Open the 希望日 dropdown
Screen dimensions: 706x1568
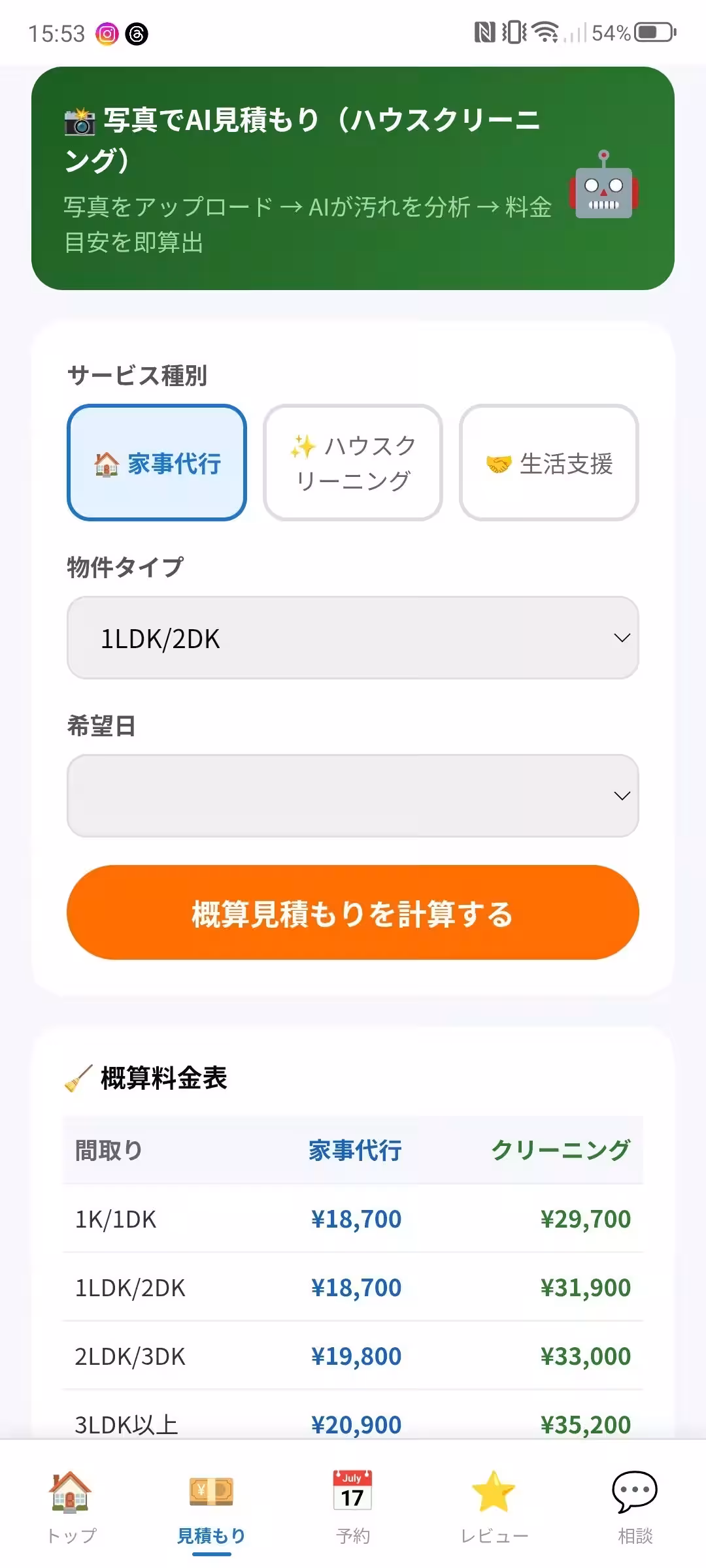353,796
